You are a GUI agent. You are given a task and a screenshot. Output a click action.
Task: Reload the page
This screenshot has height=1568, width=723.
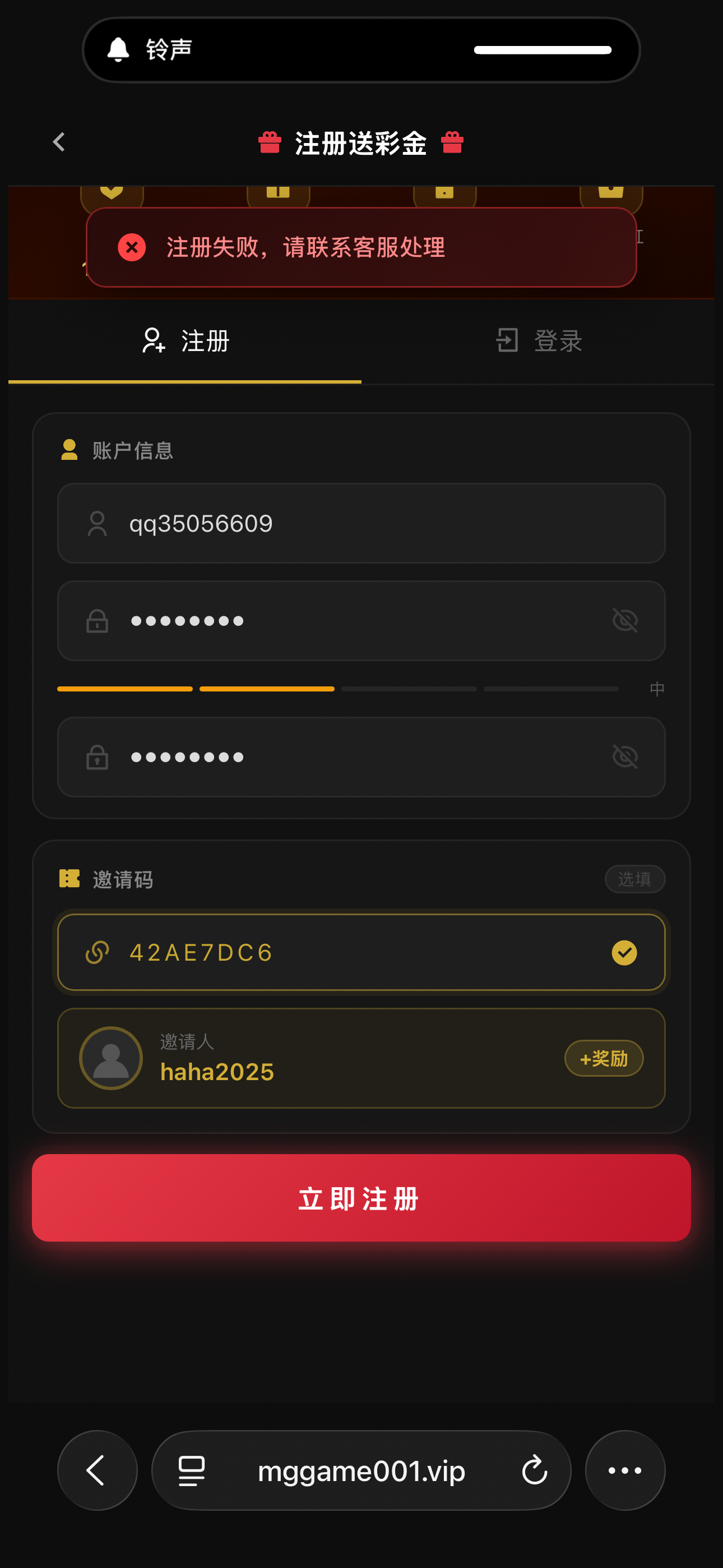pos(534,1470)
